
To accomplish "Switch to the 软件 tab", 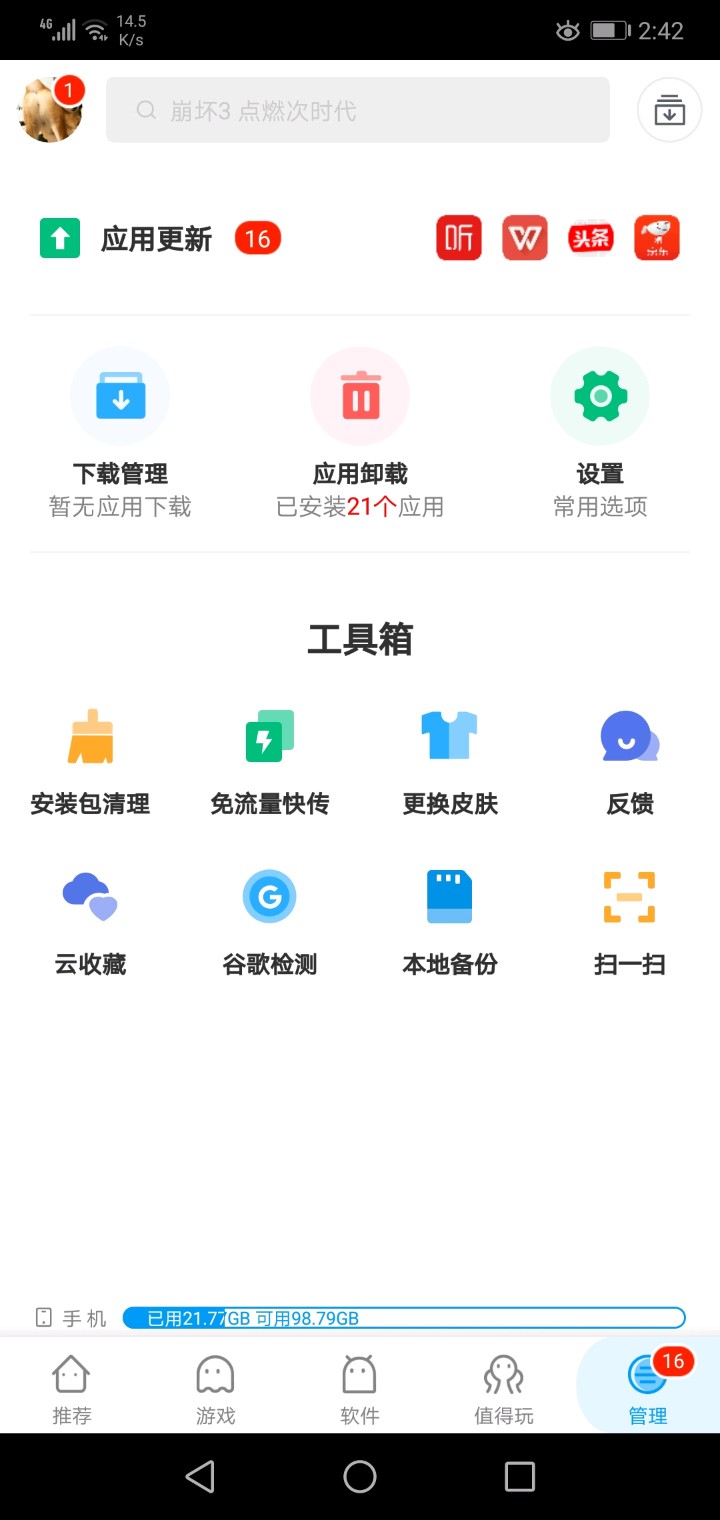I will coord(359,1388).
